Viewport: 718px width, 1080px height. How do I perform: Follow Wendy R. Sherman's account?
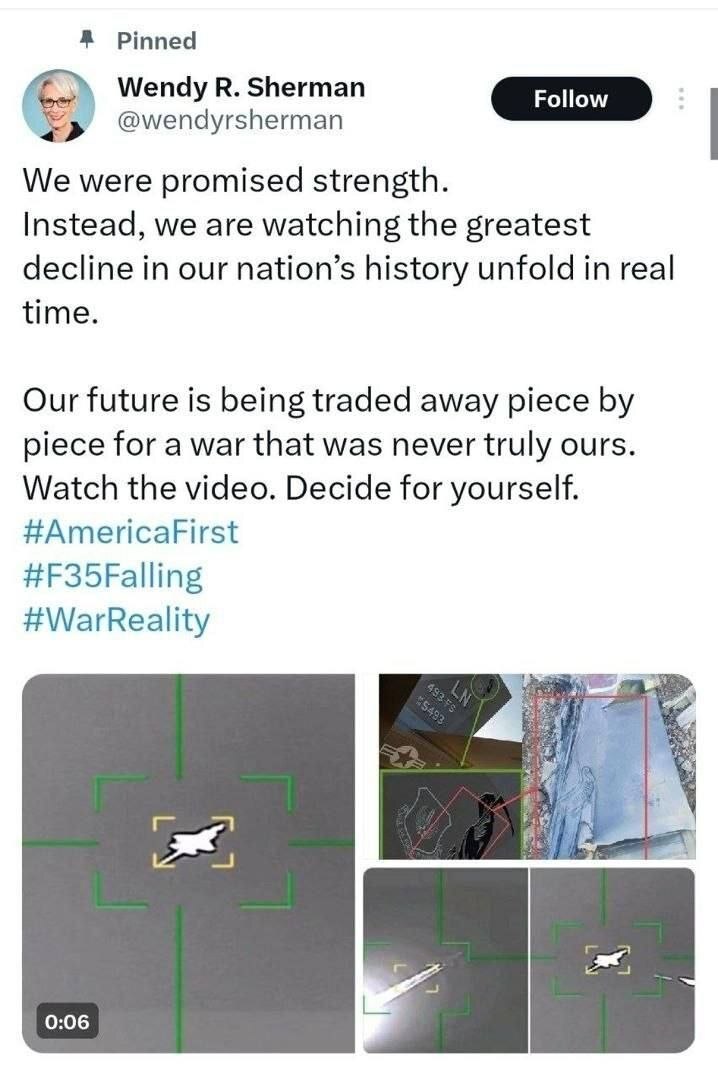[x=571, y=99]
